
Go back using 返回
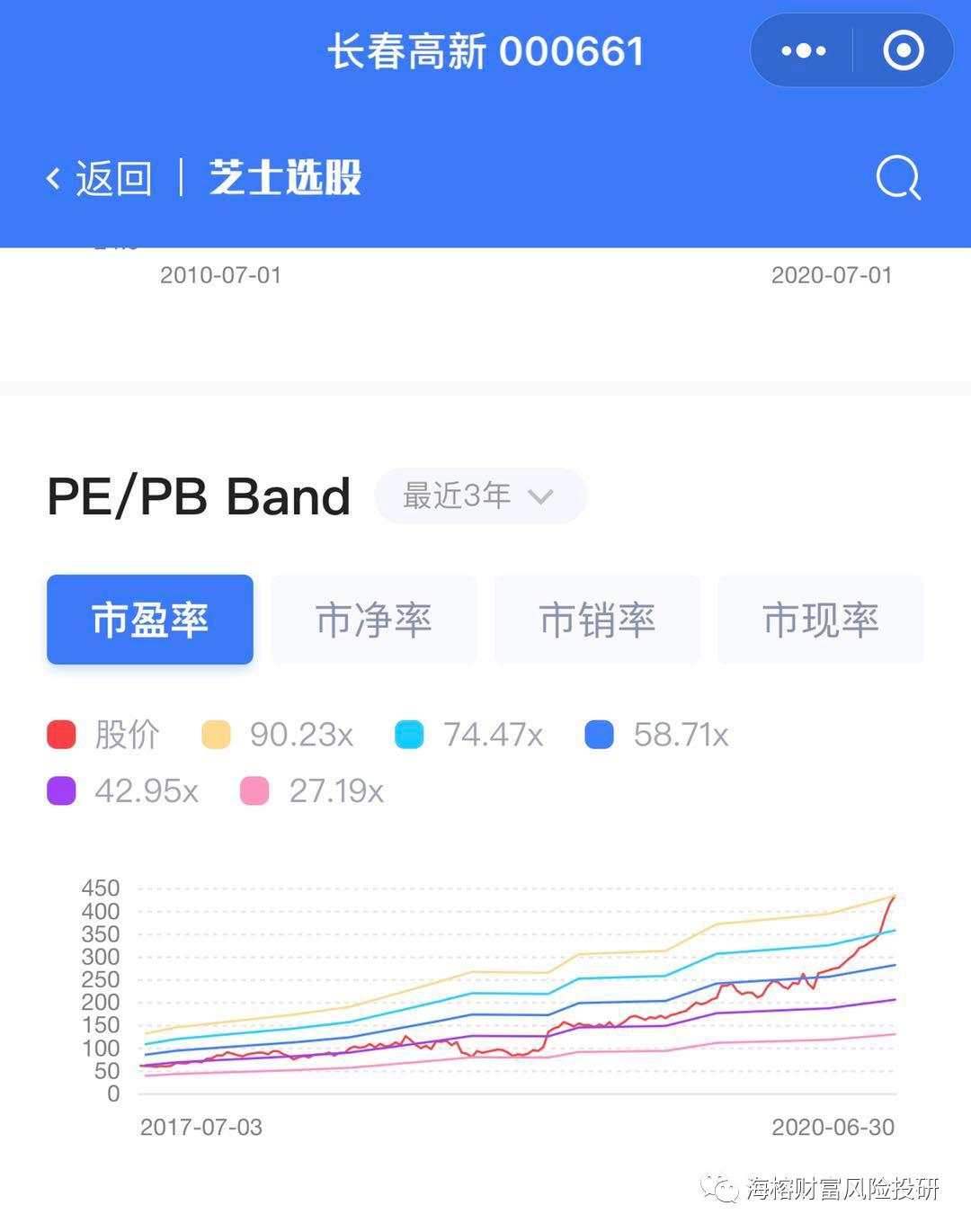100,178
